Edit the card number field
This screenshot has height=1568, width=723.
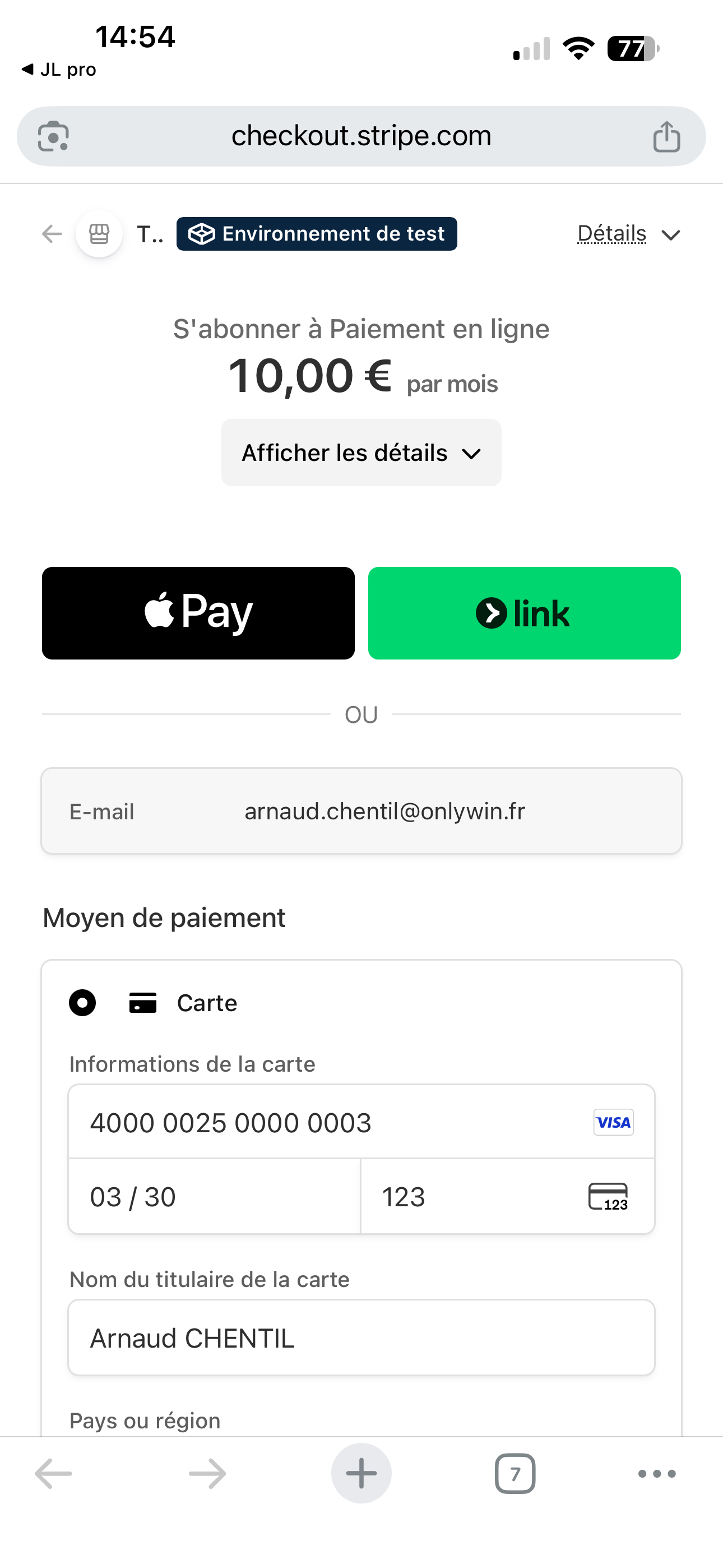coord(328,1122)
